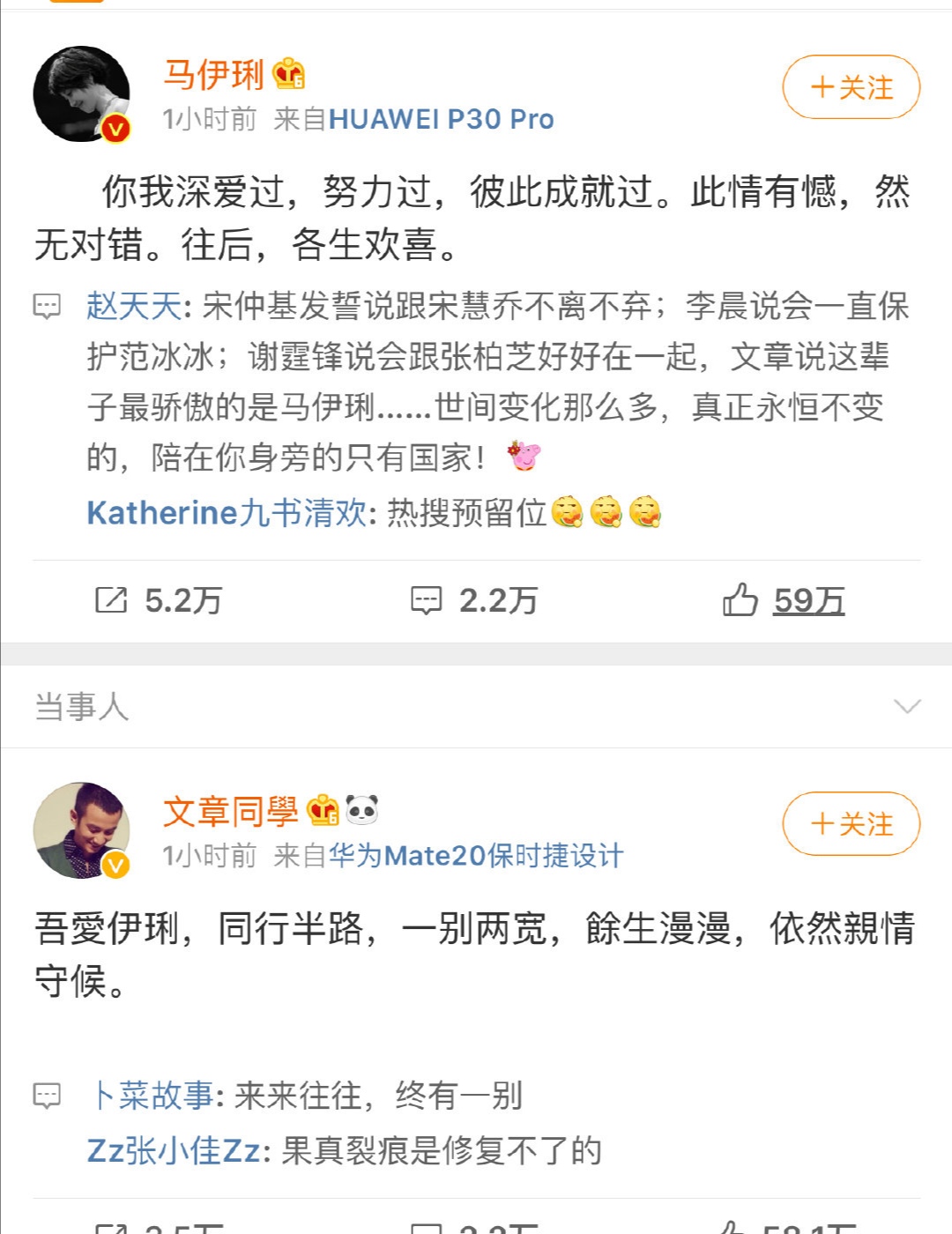Image resolution: width=952 pixels, height=1234 pixels.
Task: Follow 文章同學 with the 关注 button
Action: [851, 823]
